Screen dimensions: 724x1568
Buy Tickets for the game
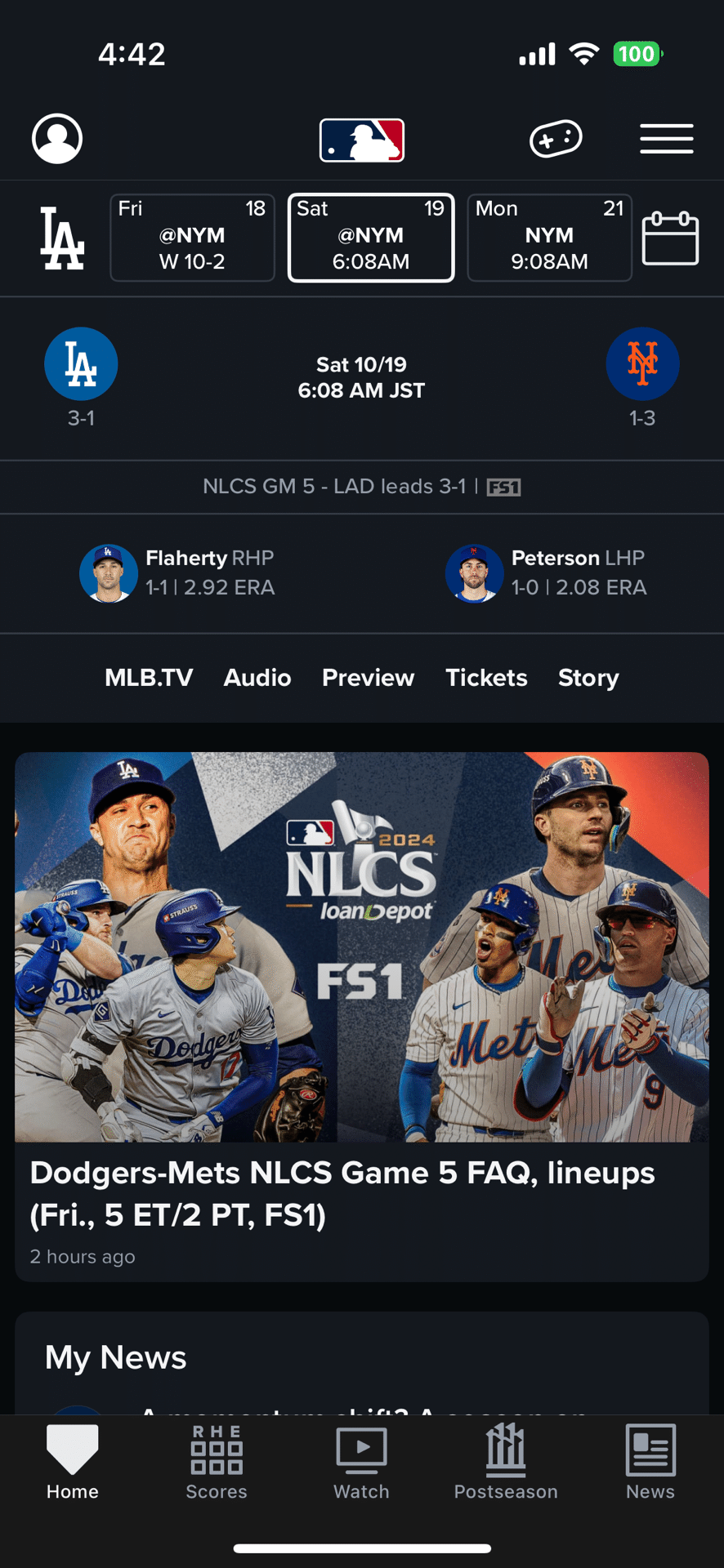pyautogui.click(x=486, y=678)
